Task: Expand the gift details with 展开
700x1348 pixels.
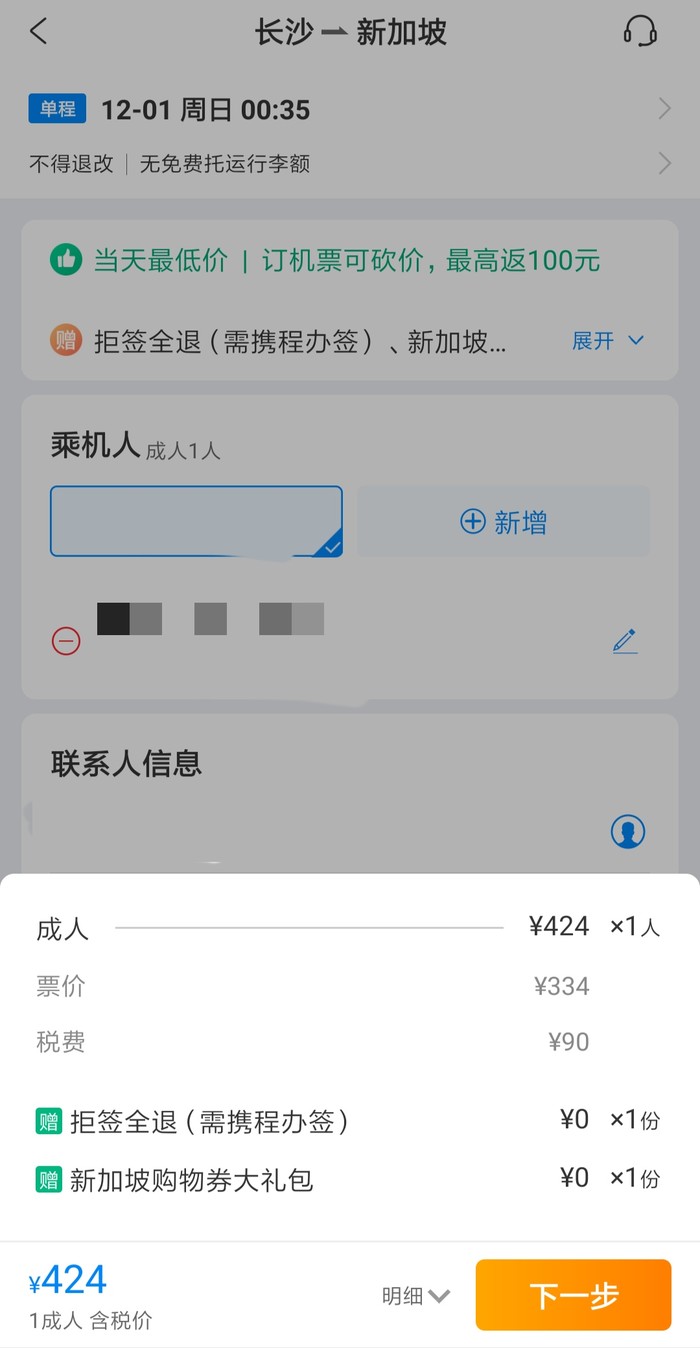Action: tap(607, 341)
